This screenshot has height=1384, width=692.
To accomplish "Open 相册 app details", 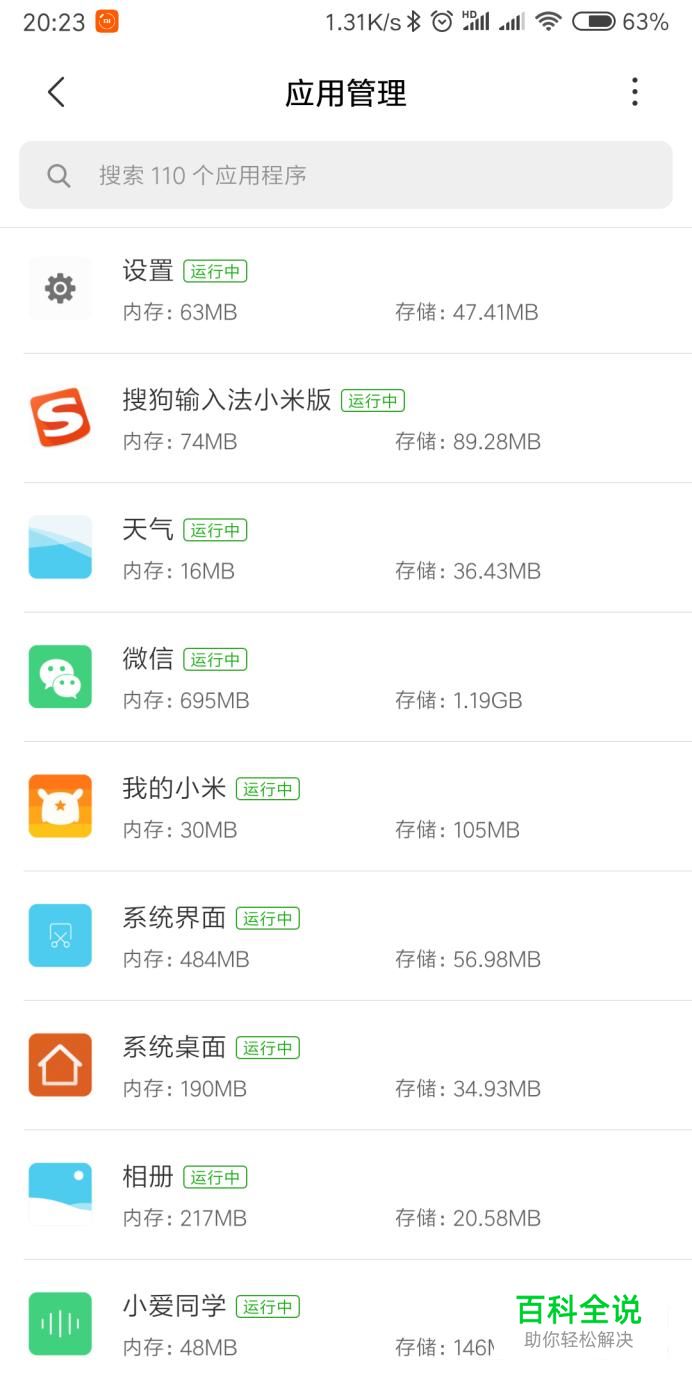I will 346,1195.
